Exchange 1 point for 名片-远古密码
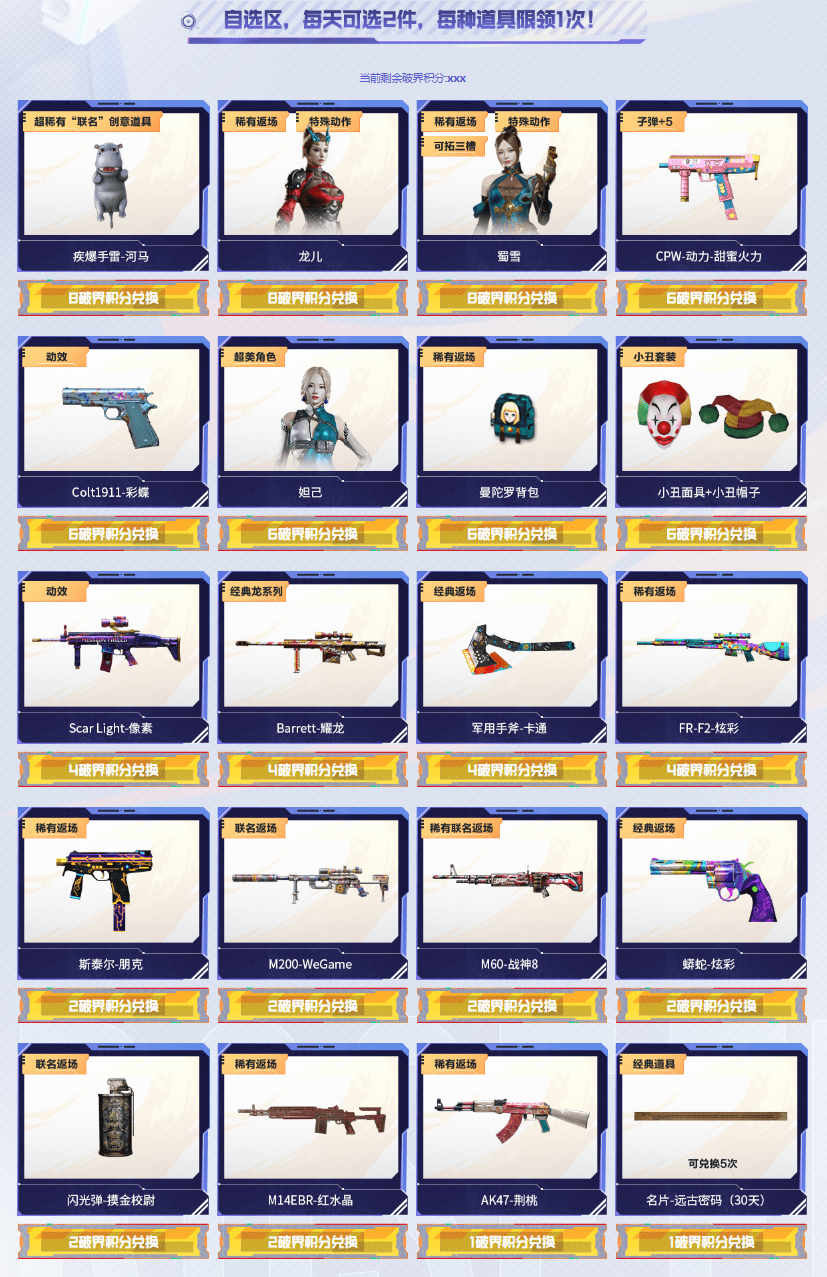 coord(711,1242)
